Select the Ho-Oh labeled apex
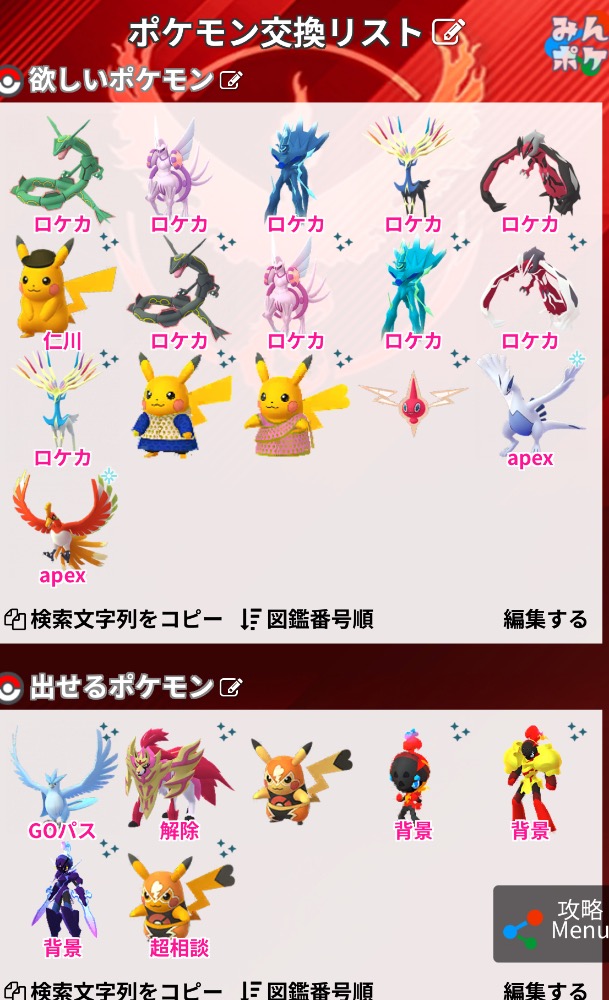 62,523
